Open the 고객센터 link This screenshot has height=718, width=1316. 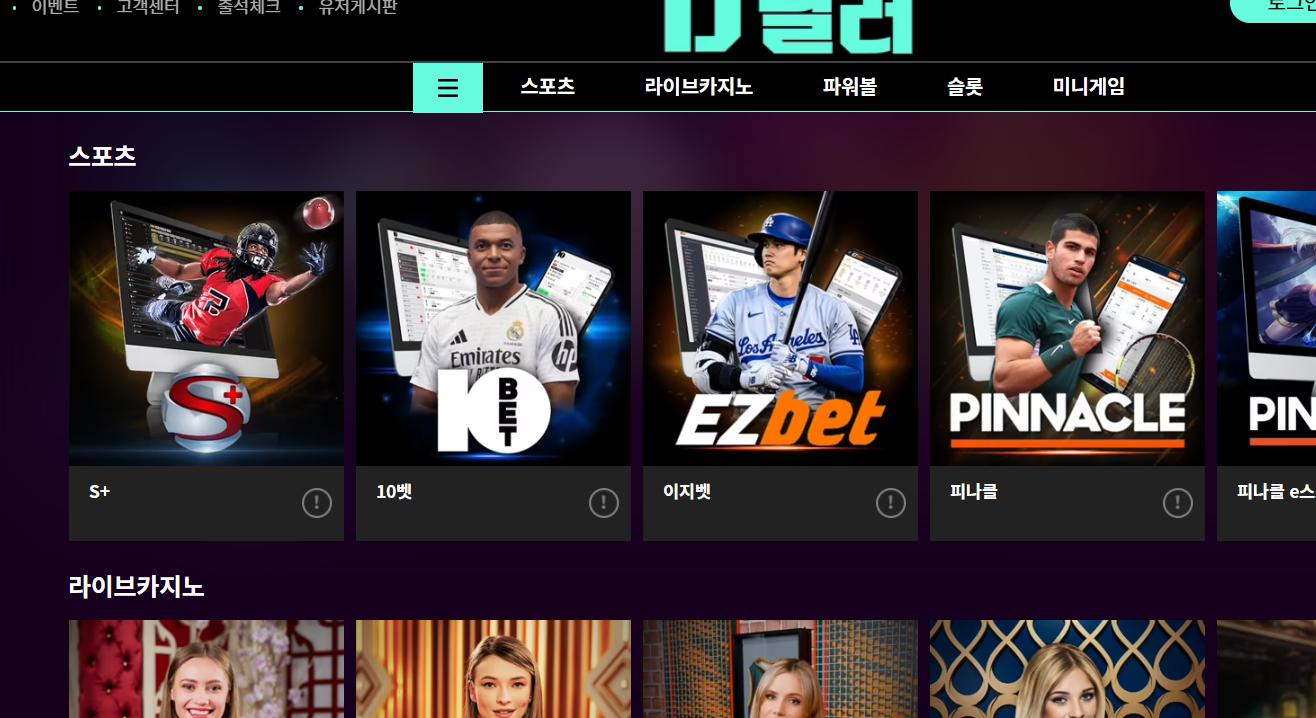click(x=148, y=7)
